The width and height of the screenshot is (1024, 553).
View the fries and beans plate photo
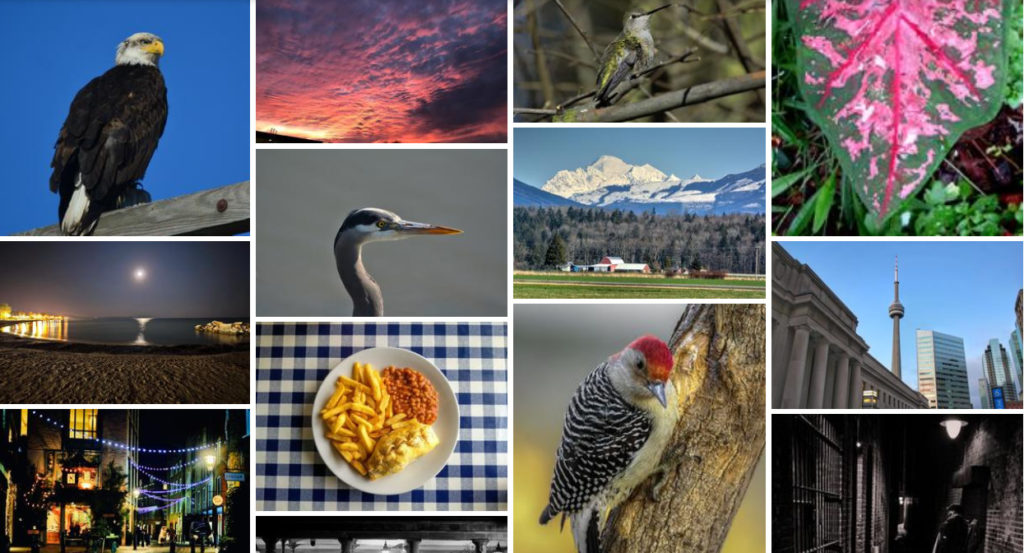pos(381,415)
